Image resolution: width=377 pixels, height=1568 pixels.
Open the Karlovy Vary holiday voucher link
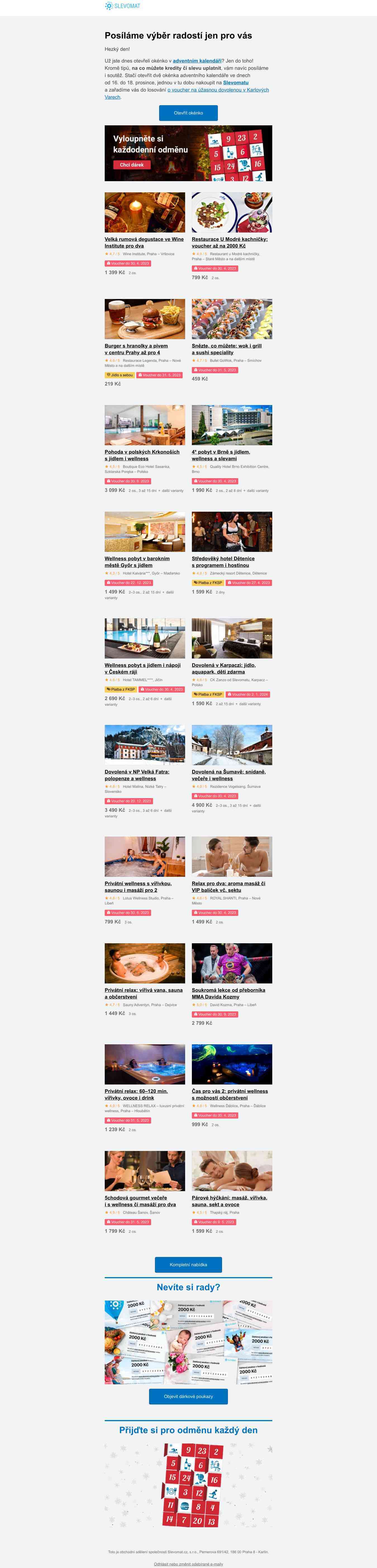coord(218,90)
